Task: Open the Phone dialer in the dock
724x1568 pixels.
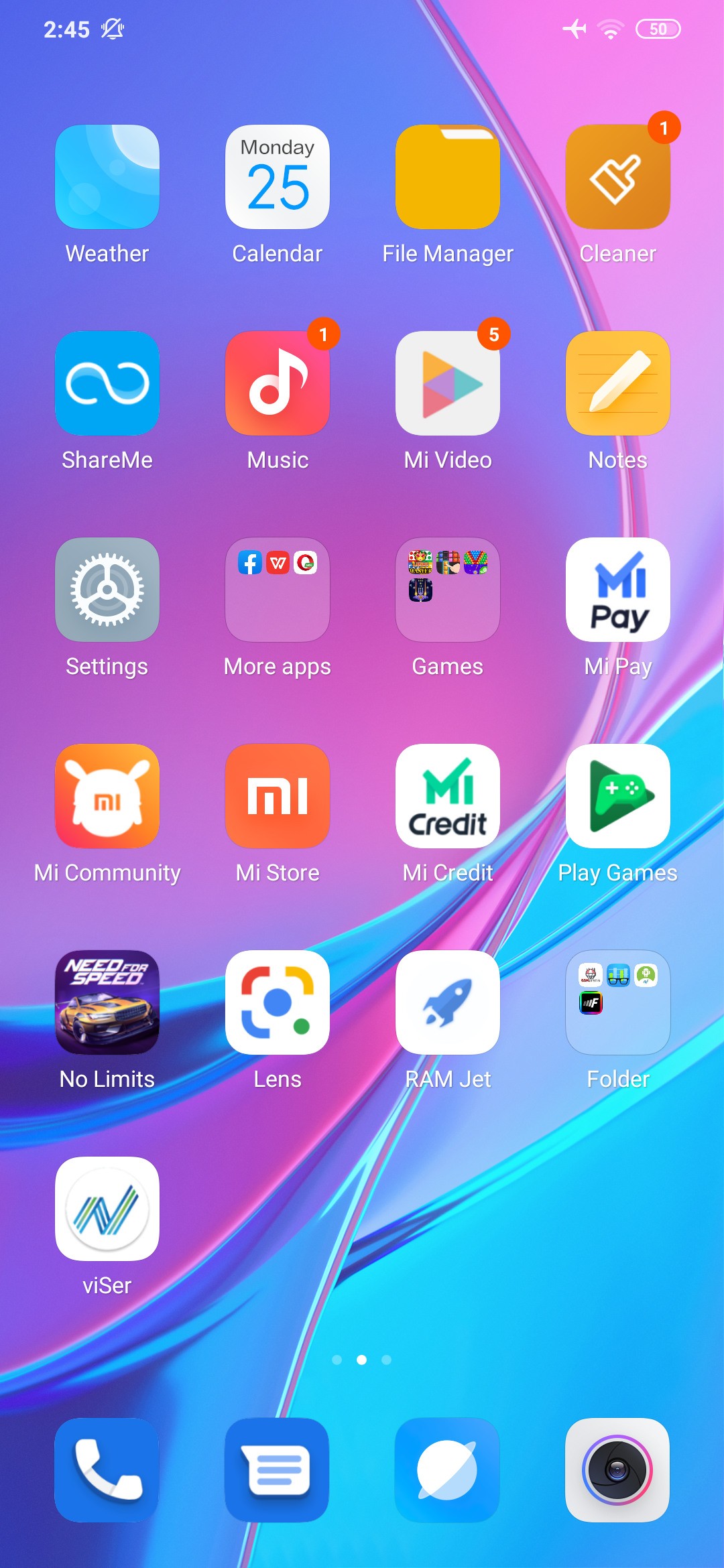Action: click(x=107, y=1470)
